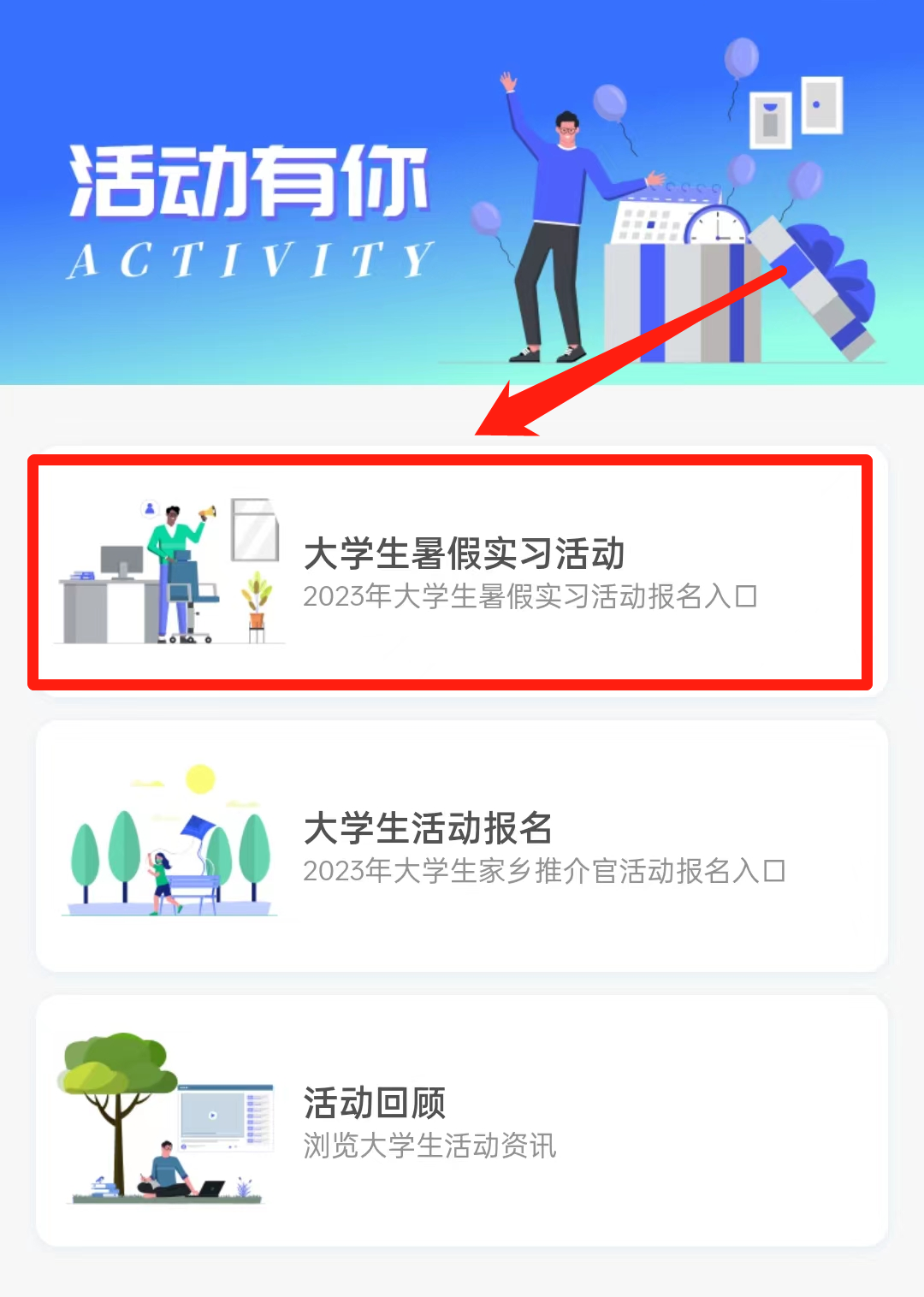The width and height of the screenshot is (924, 1297).
Task: Open the 大学生活动报名 card
Action: (x=462, y=845)
